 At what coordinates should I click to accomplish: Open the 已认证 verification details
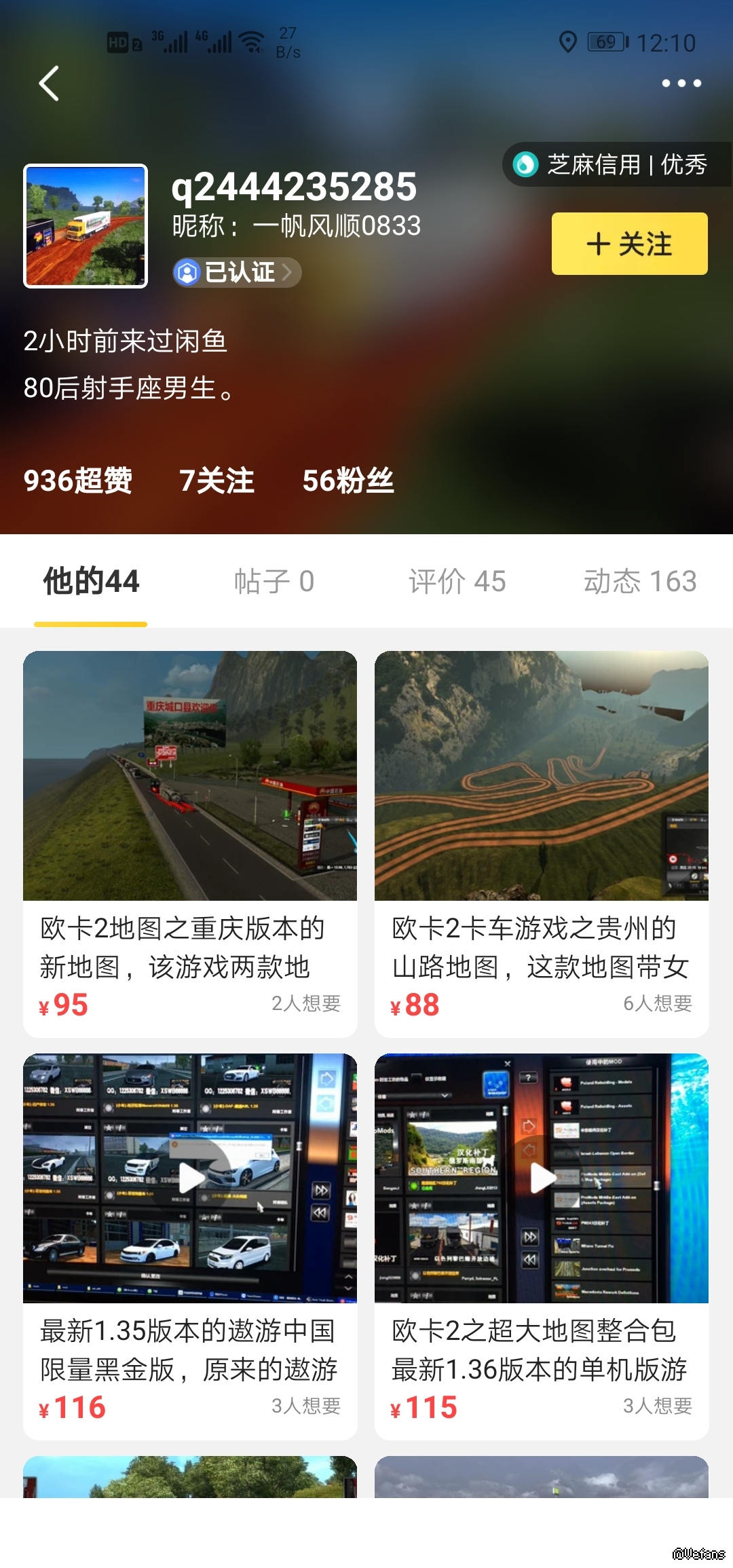coord(236,272)
